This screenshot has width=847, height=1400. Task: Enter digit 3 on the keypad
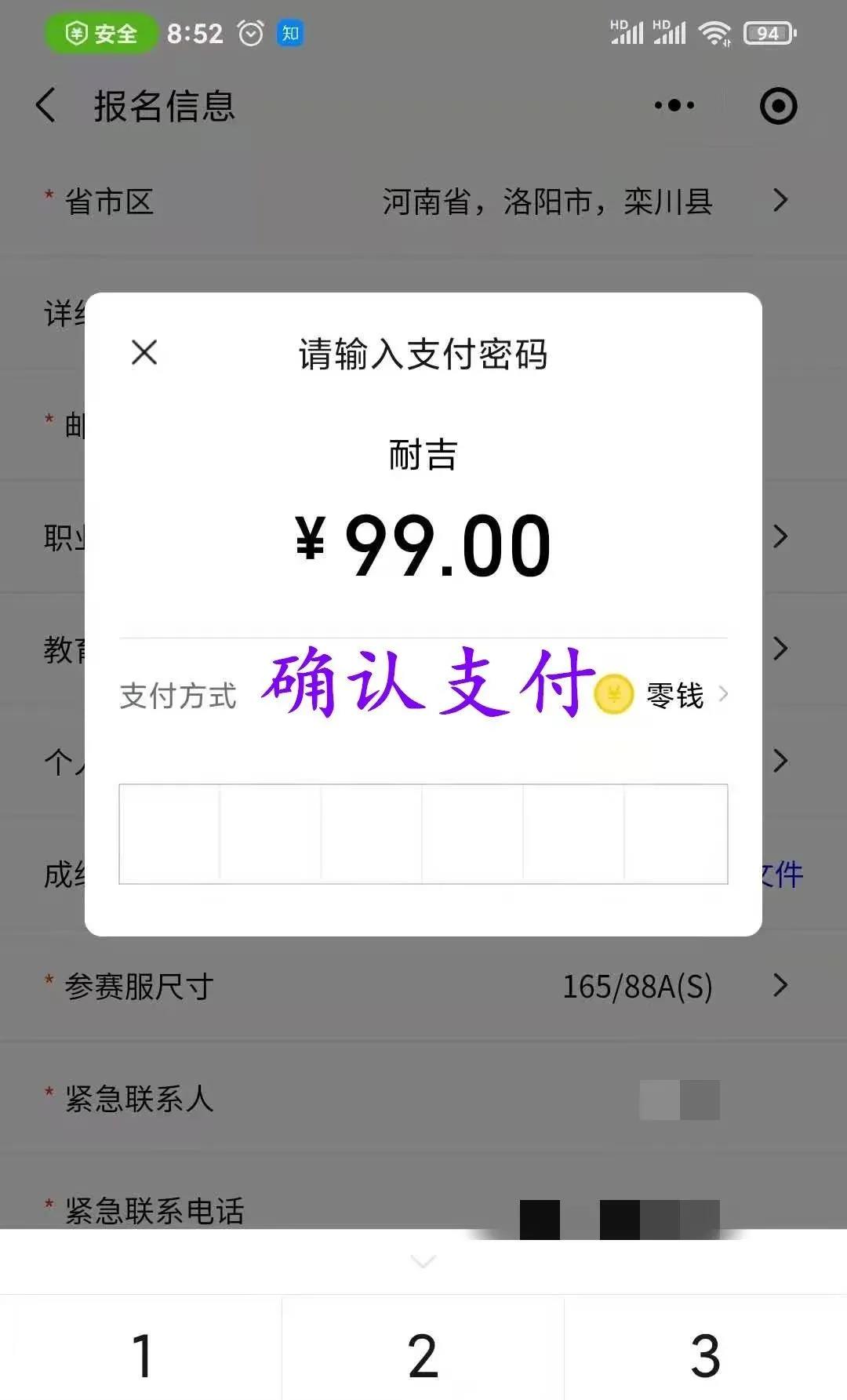point(704,1355)
